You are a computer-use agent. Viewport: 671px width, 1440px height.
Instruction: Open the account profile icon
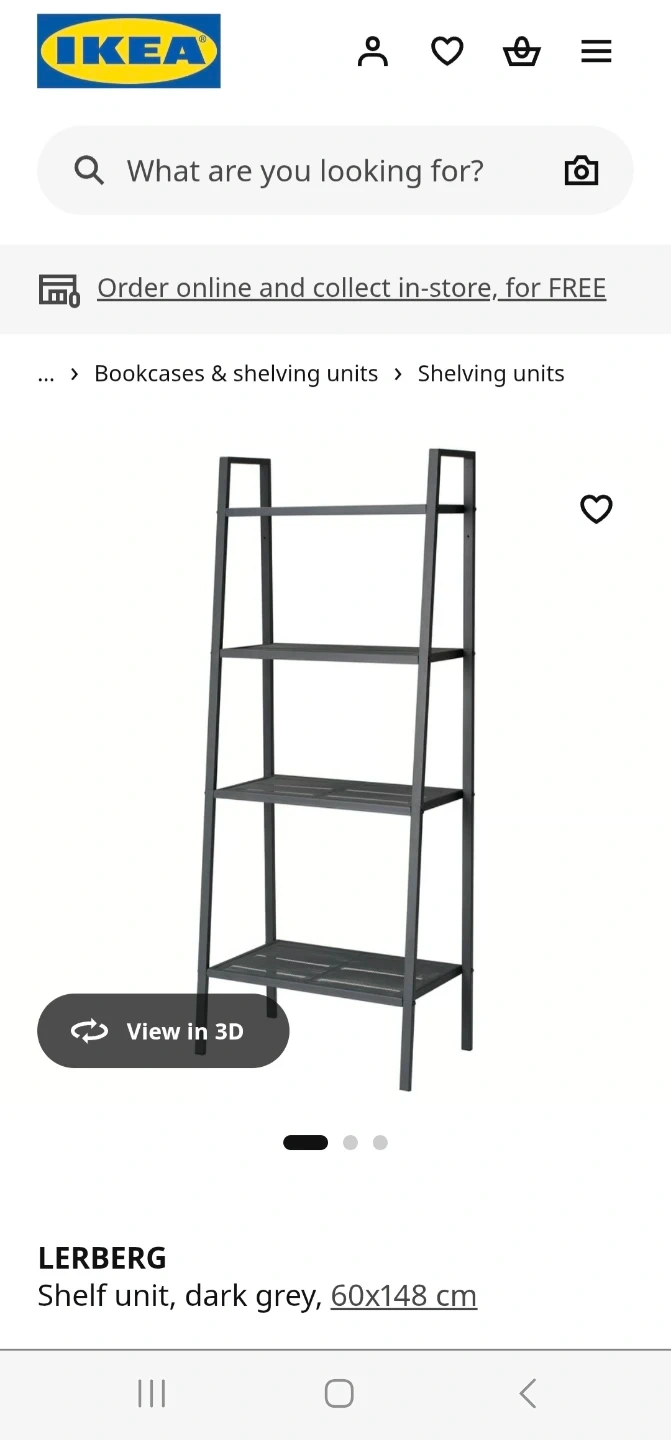click(x=373, y=51)
